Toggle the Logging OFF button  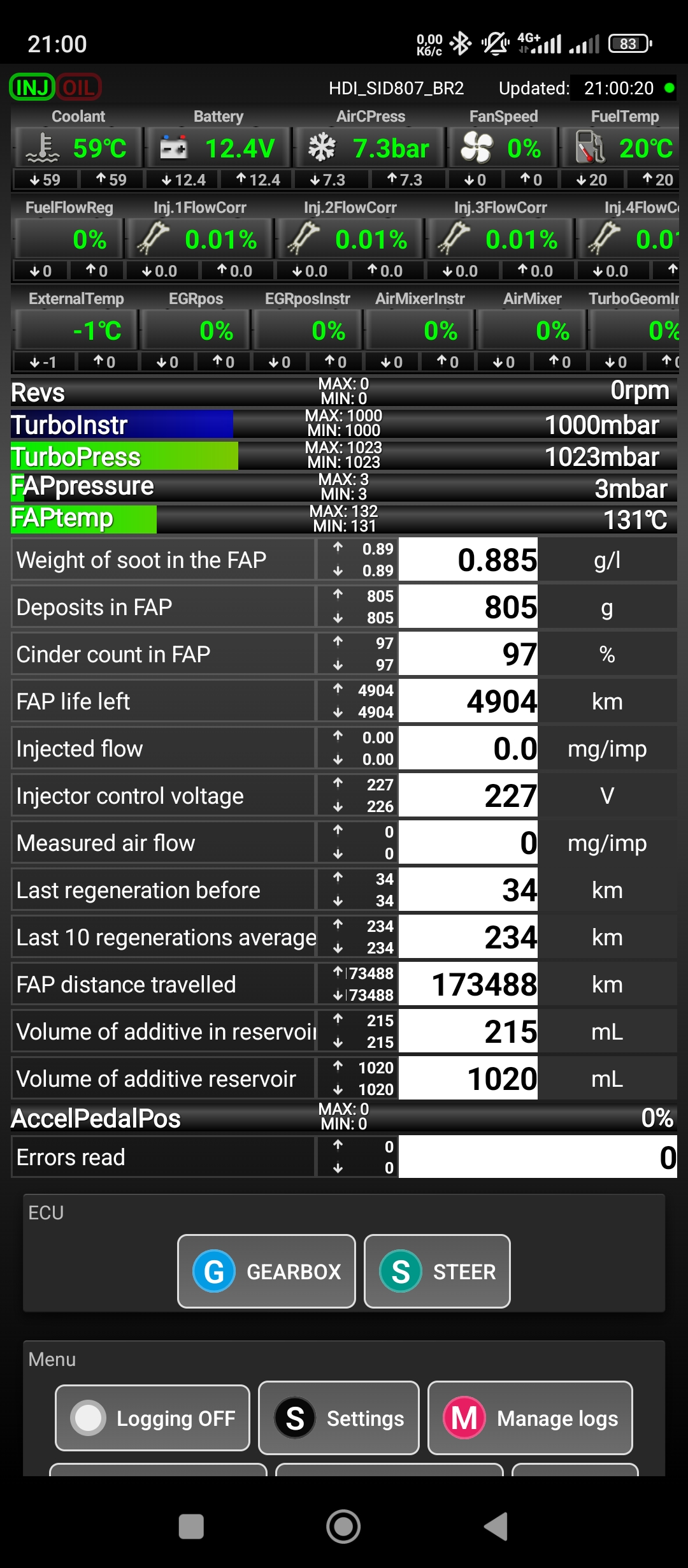(x=152, y=1418)
